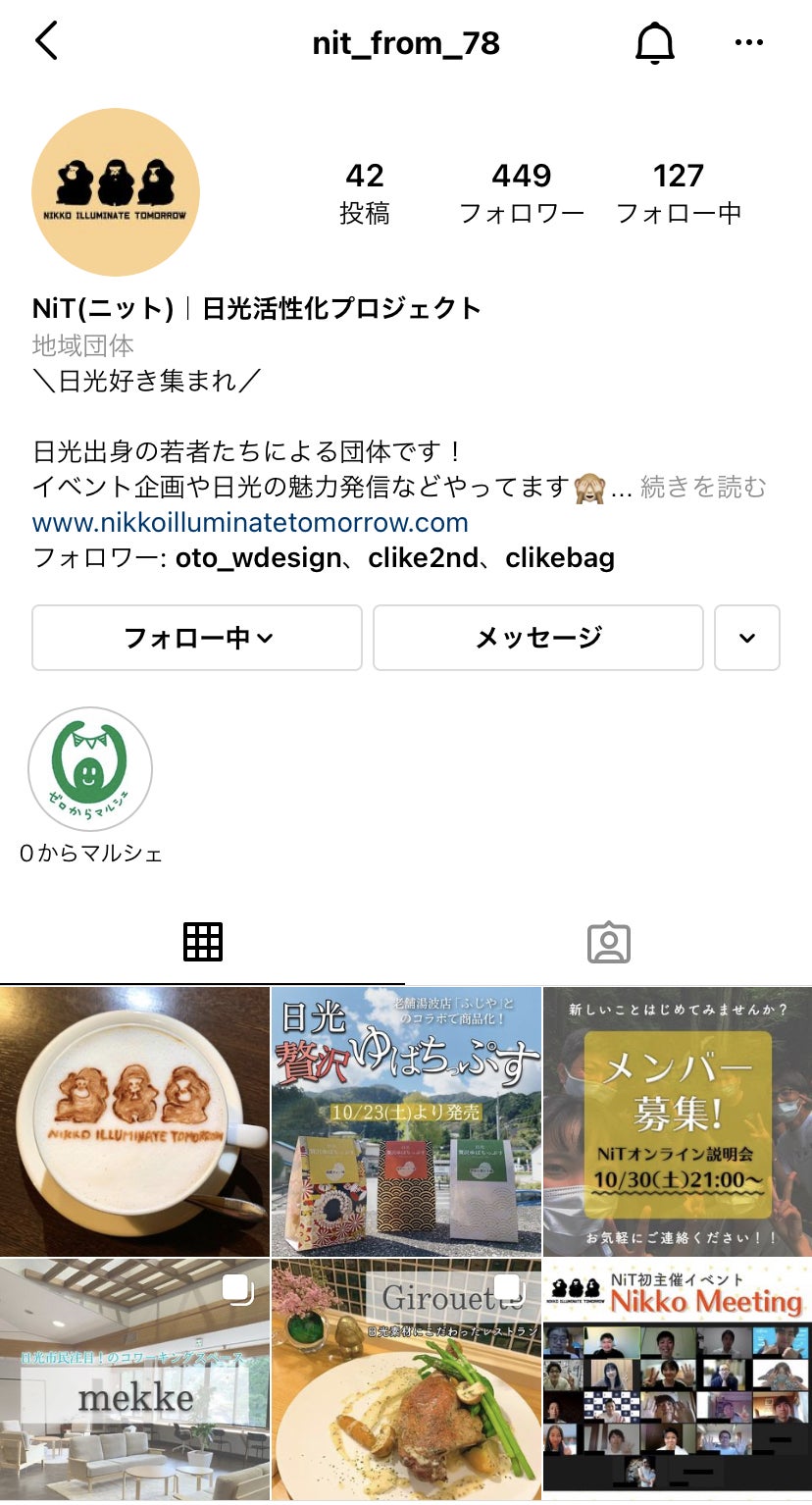View the profile picture

[116, 192]
